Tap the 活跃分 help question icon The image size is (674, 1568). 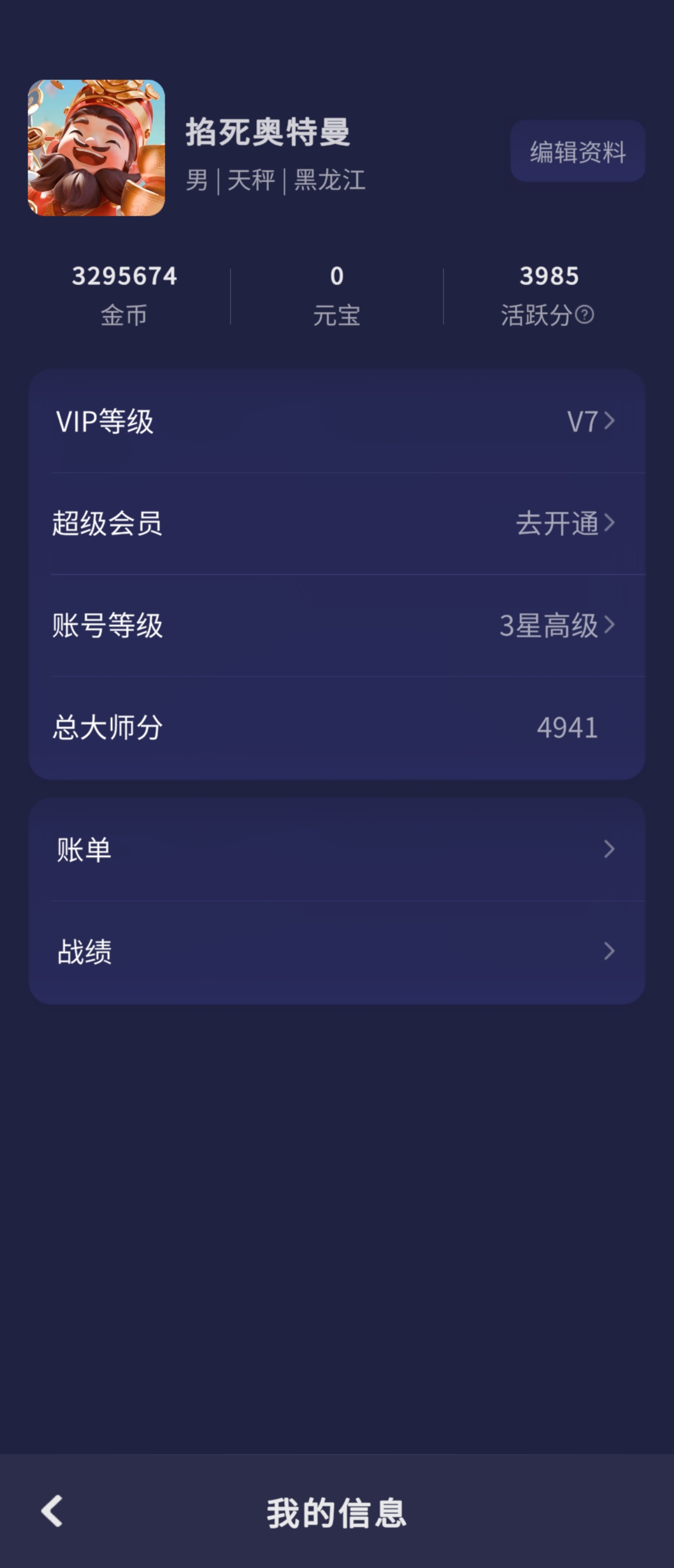(585, 315)
